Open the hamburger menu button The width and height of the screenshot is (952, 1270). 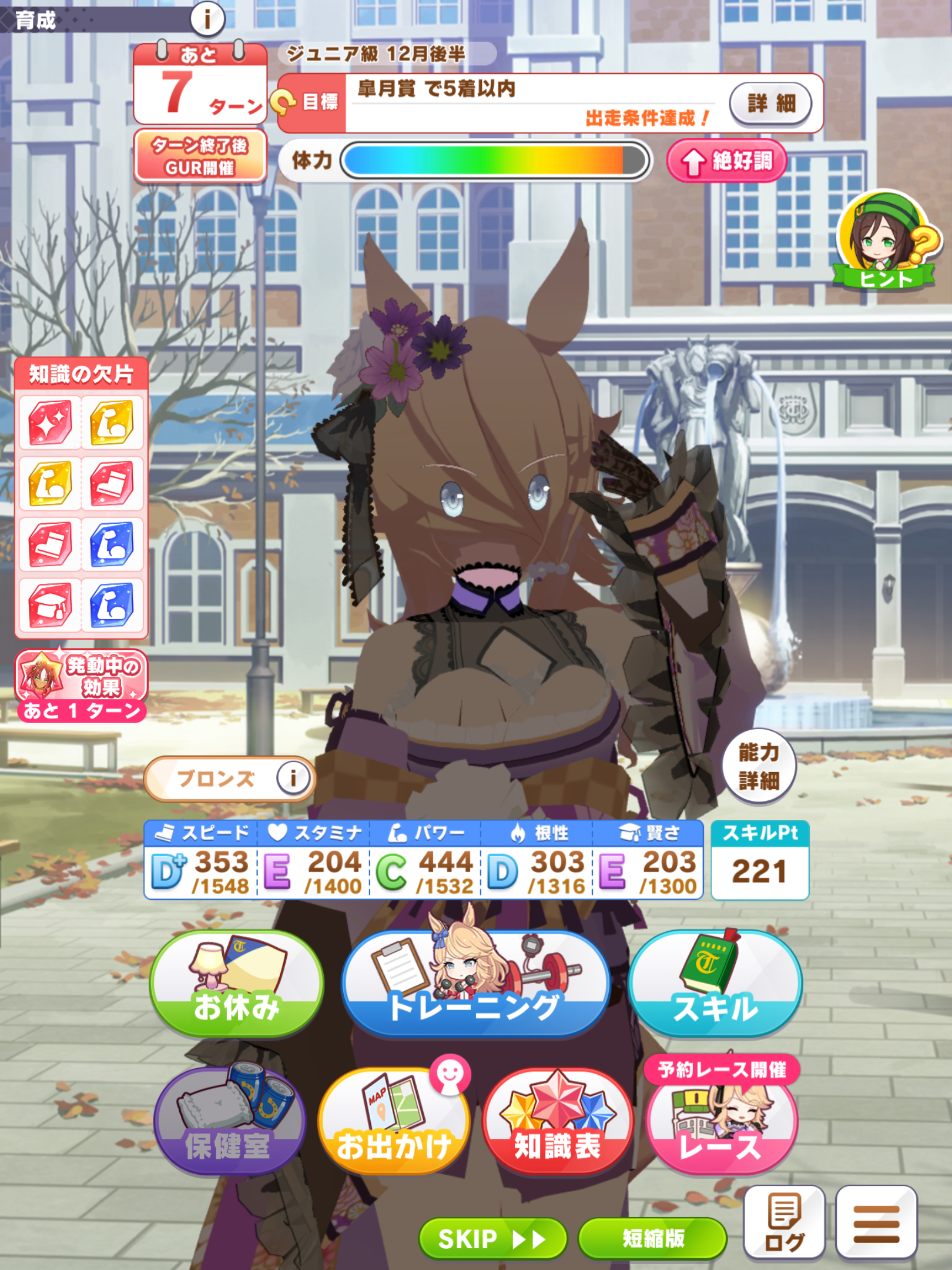pyautogui.click(x=876, y=1223)
